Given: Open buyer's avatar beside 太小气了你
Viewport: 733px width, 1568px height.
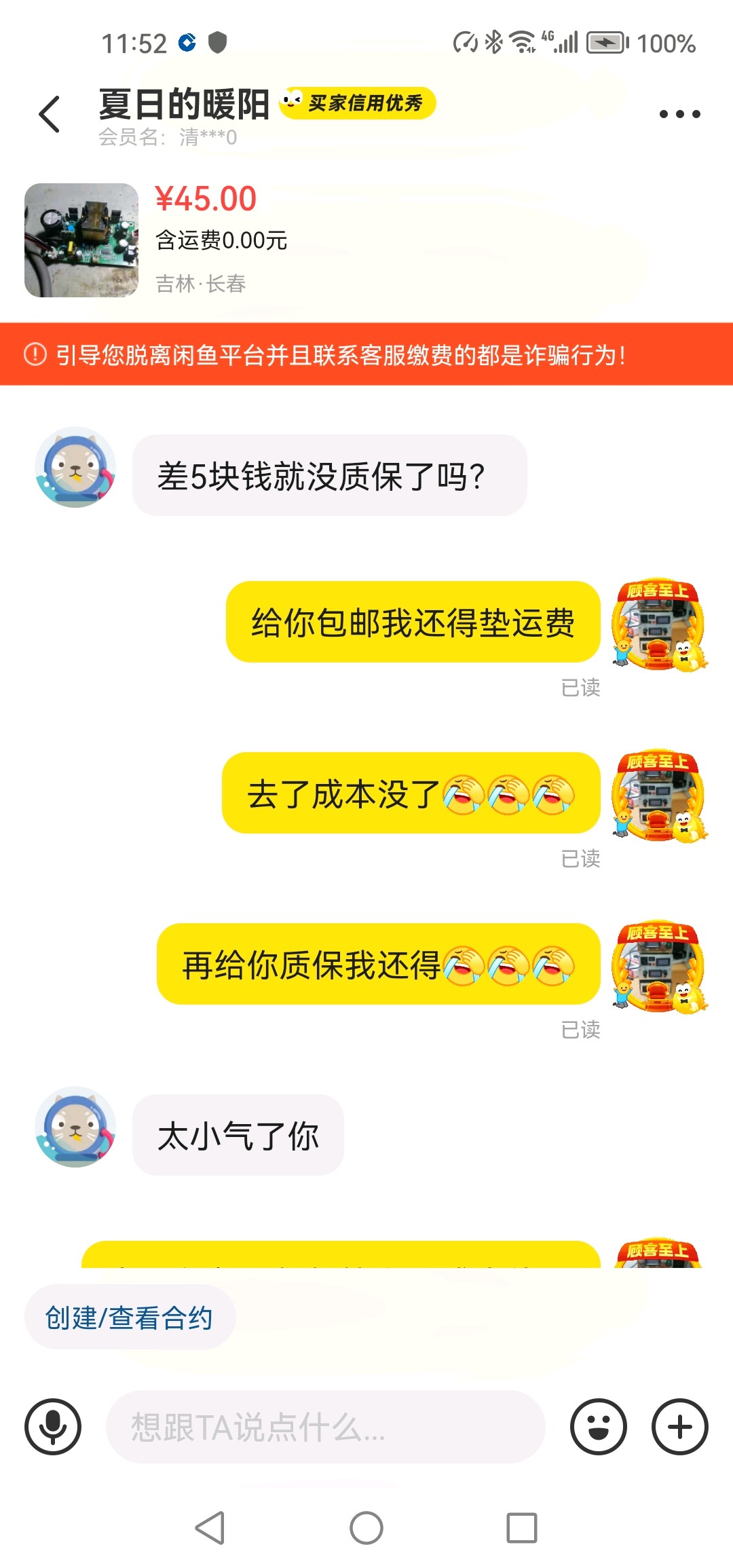Looking at the screenshot, I should pos(75,1127).
